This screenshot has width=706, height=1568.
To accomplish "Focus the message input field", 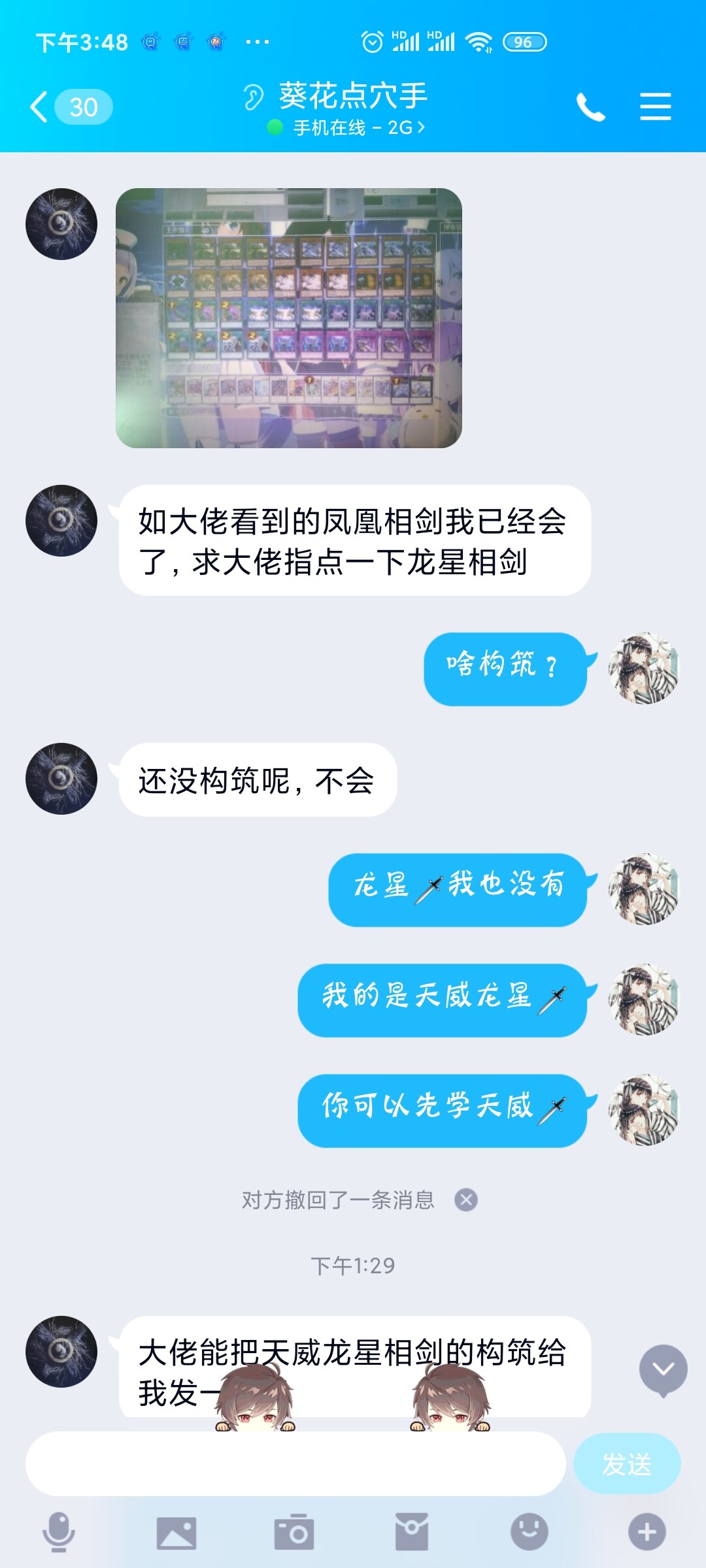I will (x=295, y=1463).
